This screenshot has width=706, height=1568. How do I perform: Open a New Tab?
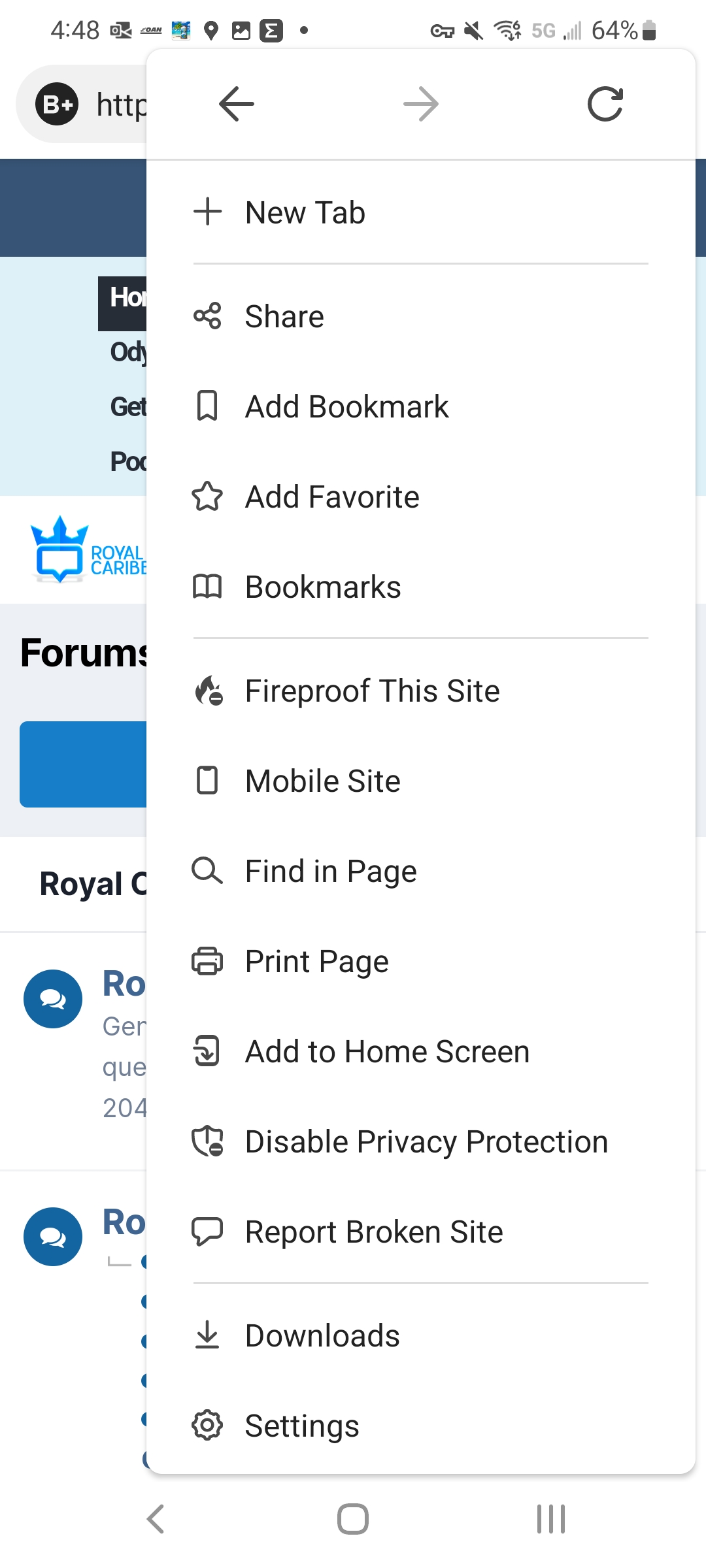click(421, 212)
